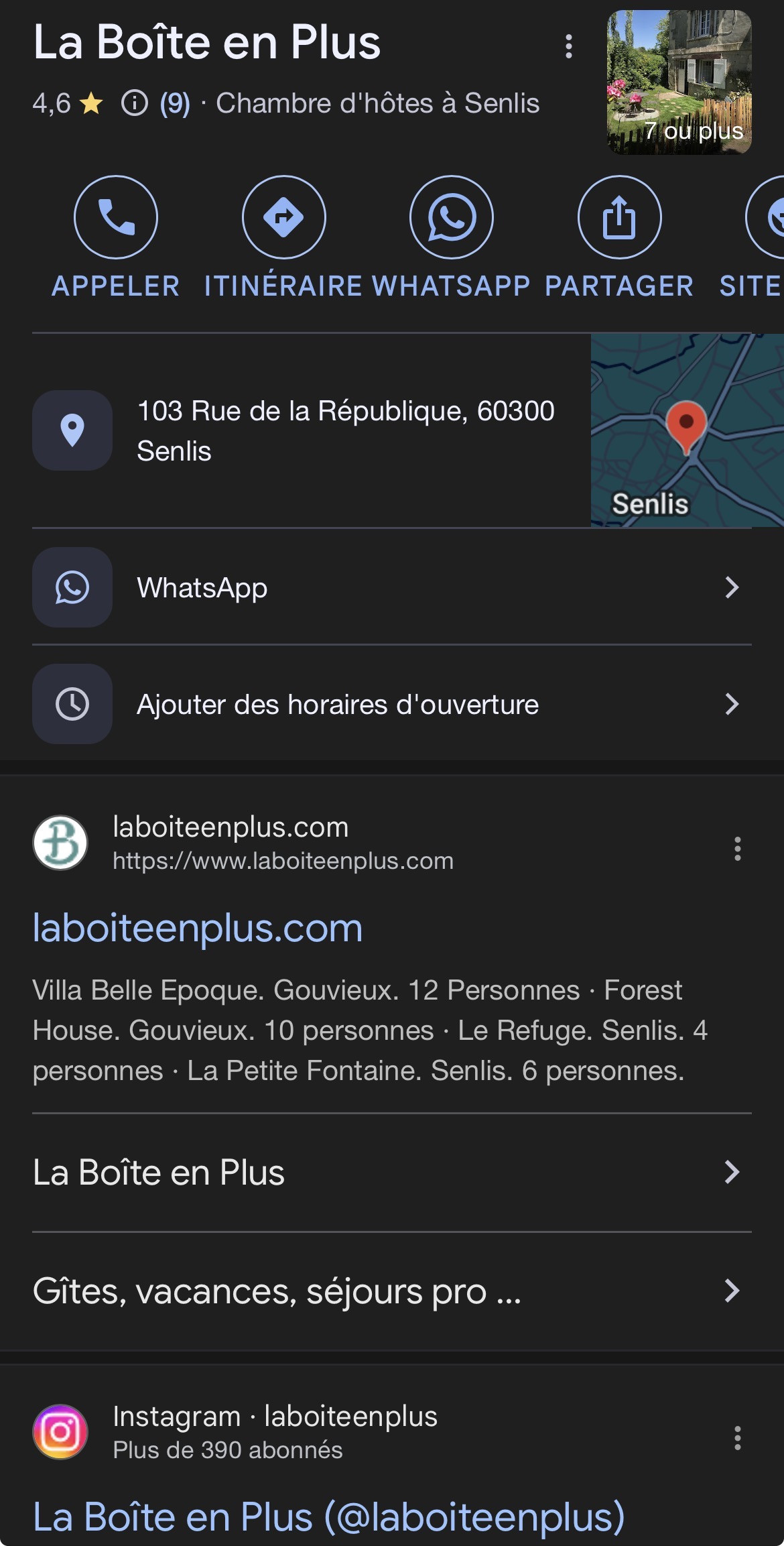Open the Instagram @laboiteenplus result
The image size is (784, 1546).
coord(328,1517)
